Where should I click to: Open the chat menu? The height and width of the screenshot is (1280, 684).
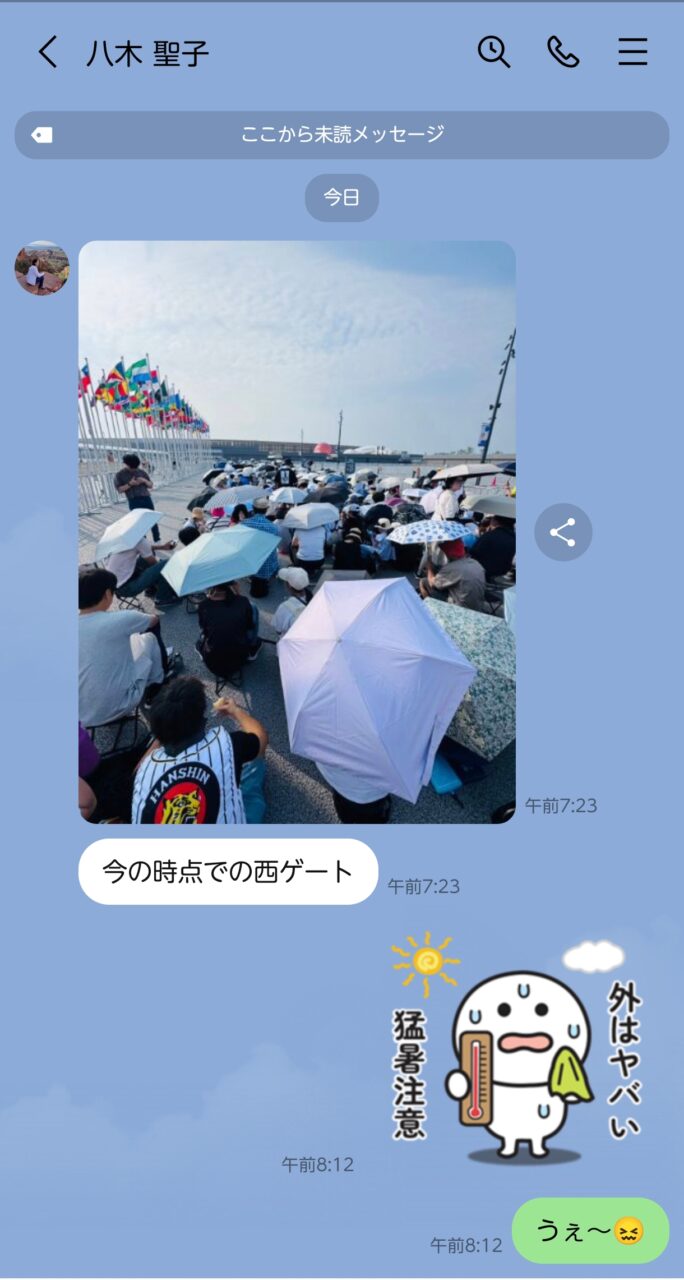click(x=632, y=52)
